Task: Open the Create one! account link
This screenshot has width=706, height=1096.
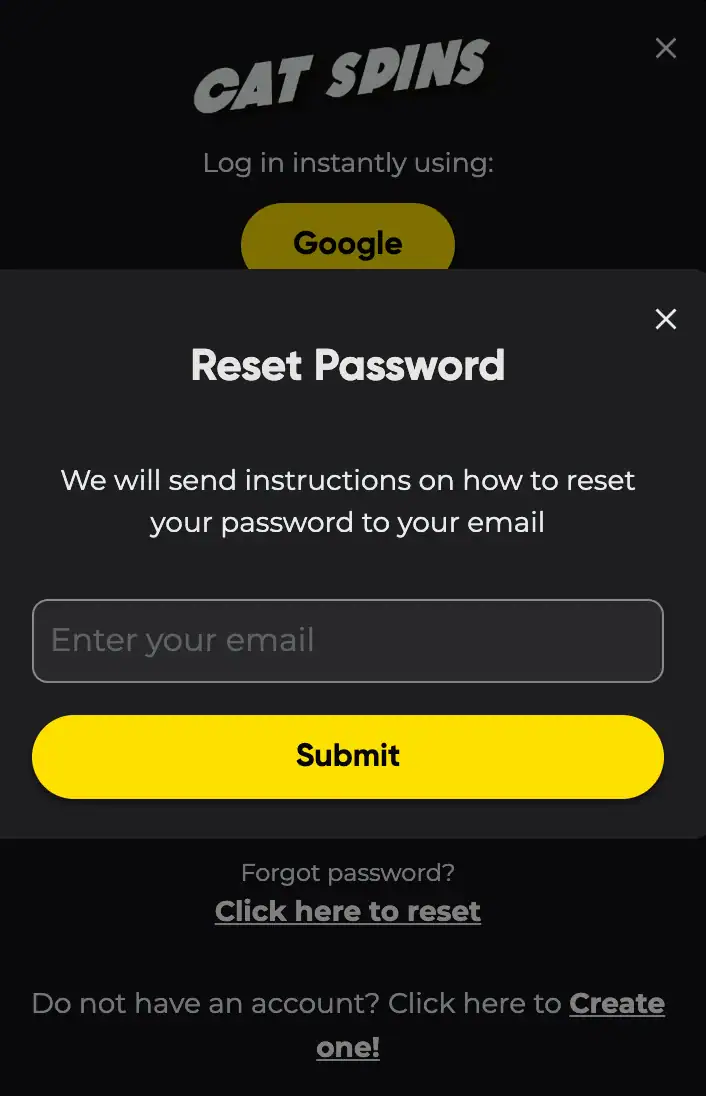Action: 616,1004
